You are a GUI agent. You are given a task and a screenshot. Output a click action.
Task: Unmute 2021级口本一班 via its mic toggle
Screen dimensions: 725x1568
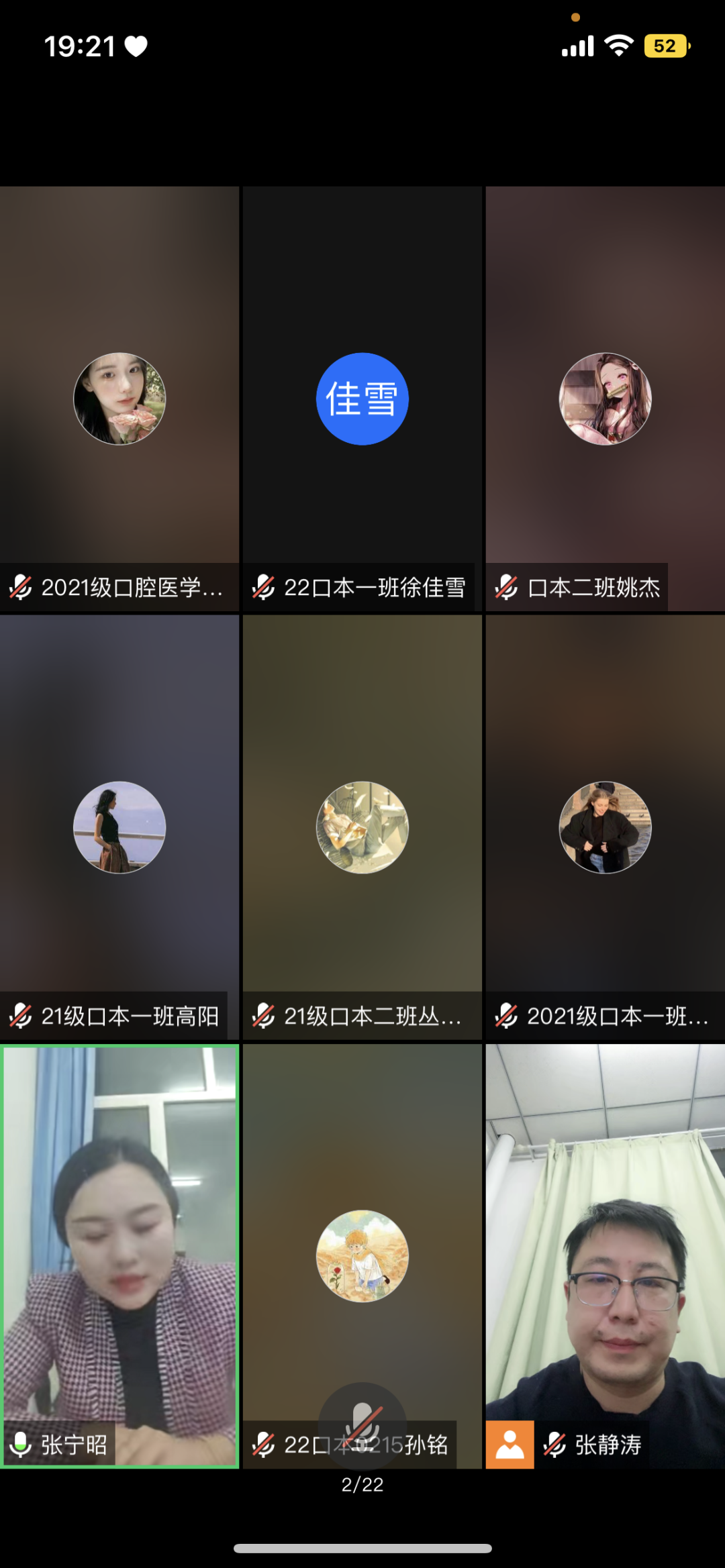click(x=505, y=1016)
